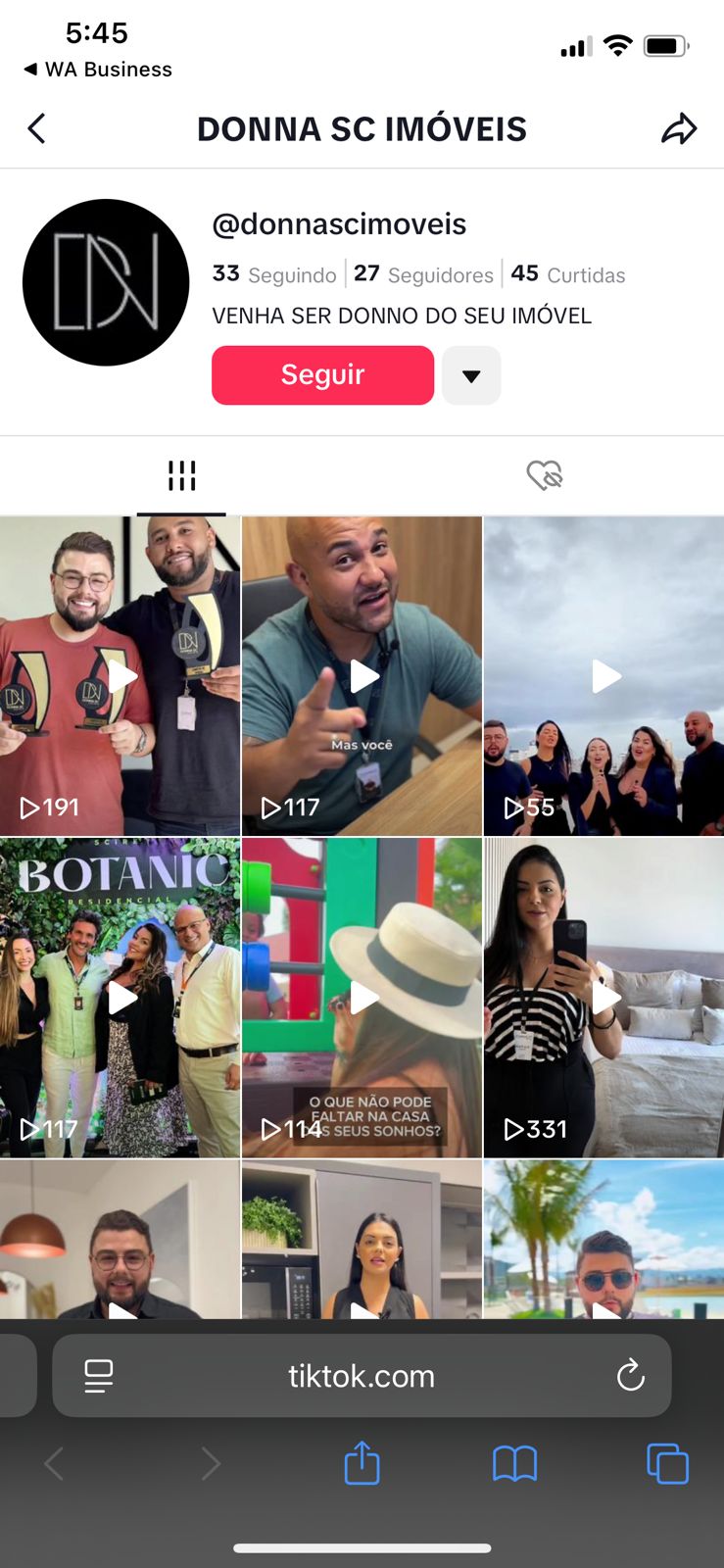Tap the tiktok.com address bar
Screen dimensions: 724x1568
click(x=362, y=1375)
